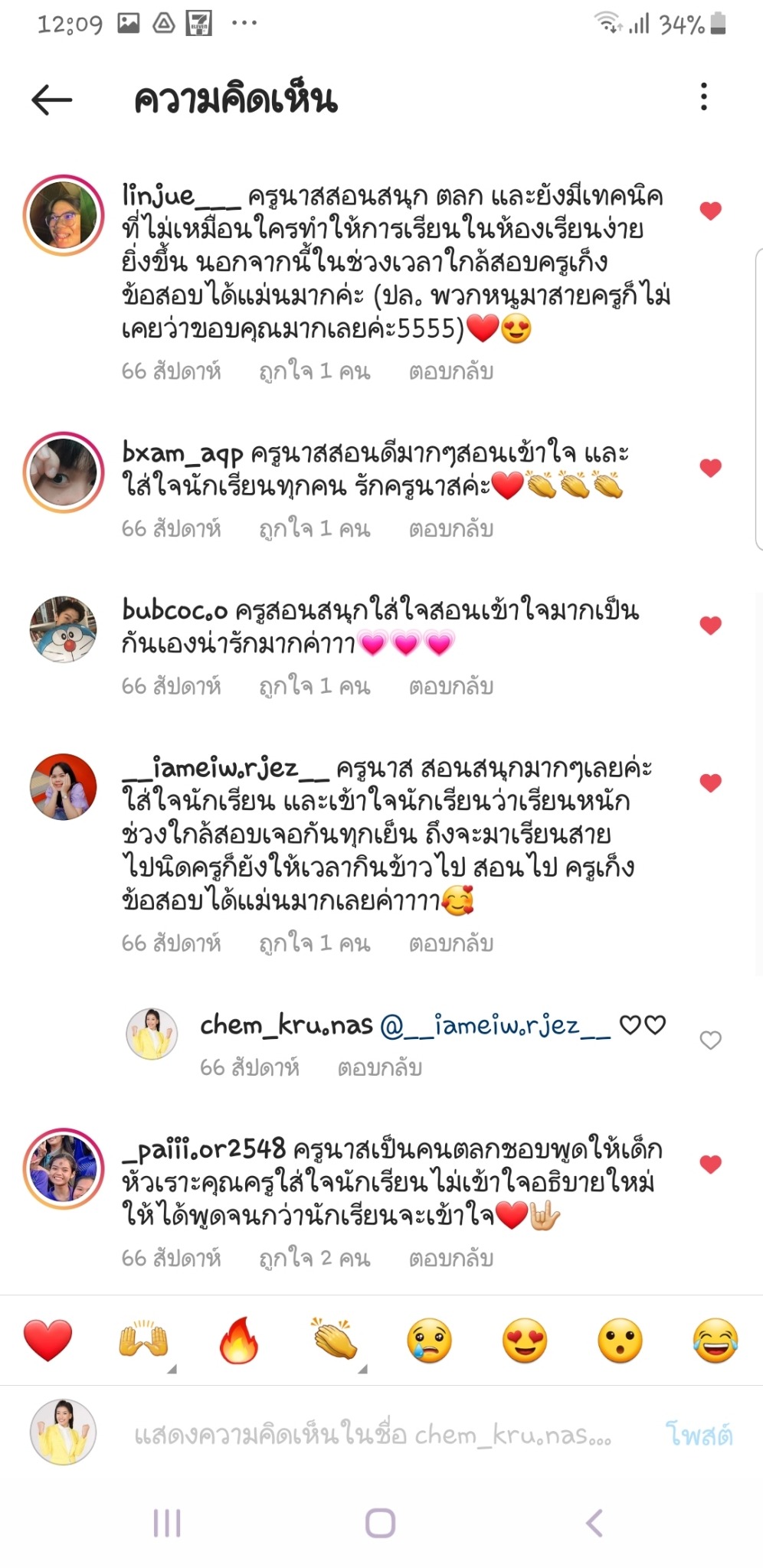763x1568 pixels.
Task: Open the system recent apps button
Action: [x=167, y=1523]
